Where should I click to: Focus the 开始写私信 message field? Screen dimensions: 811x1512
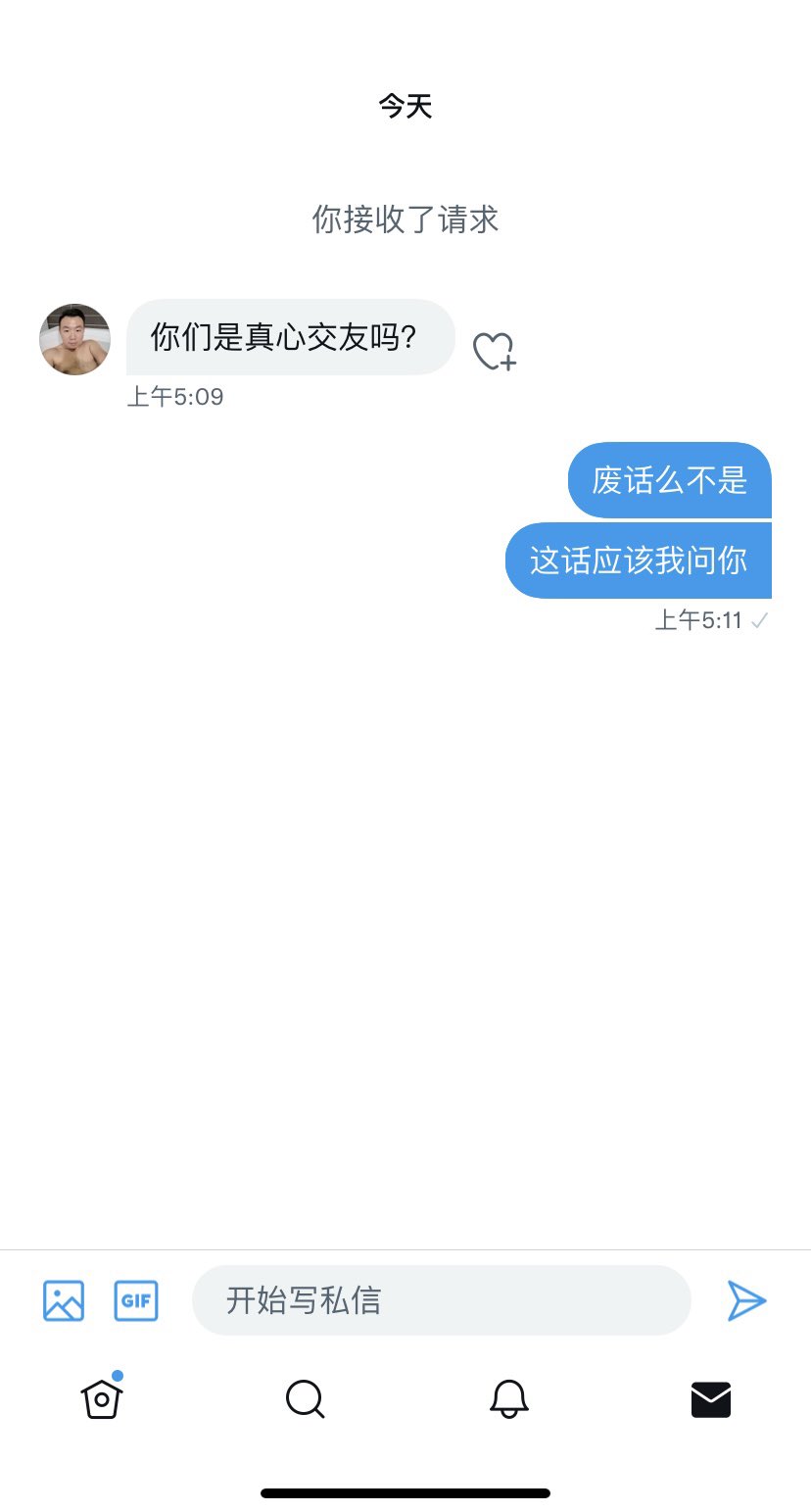pyautogui.click(x=442, y=1300)
